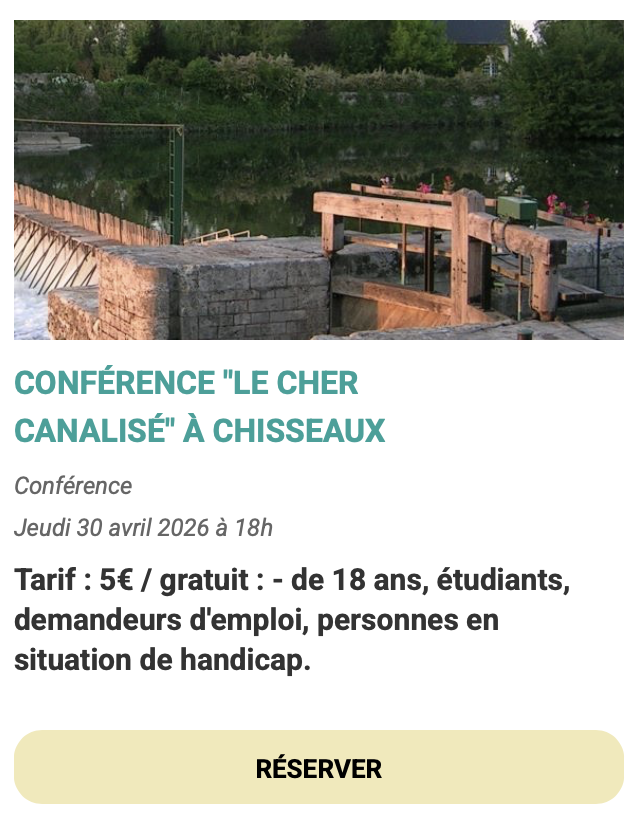Image resolution: width=640 pixels, height=832 pixels.
Task: Open the Le Cher canalisé conference title
Action: click(x=200, y=407)
